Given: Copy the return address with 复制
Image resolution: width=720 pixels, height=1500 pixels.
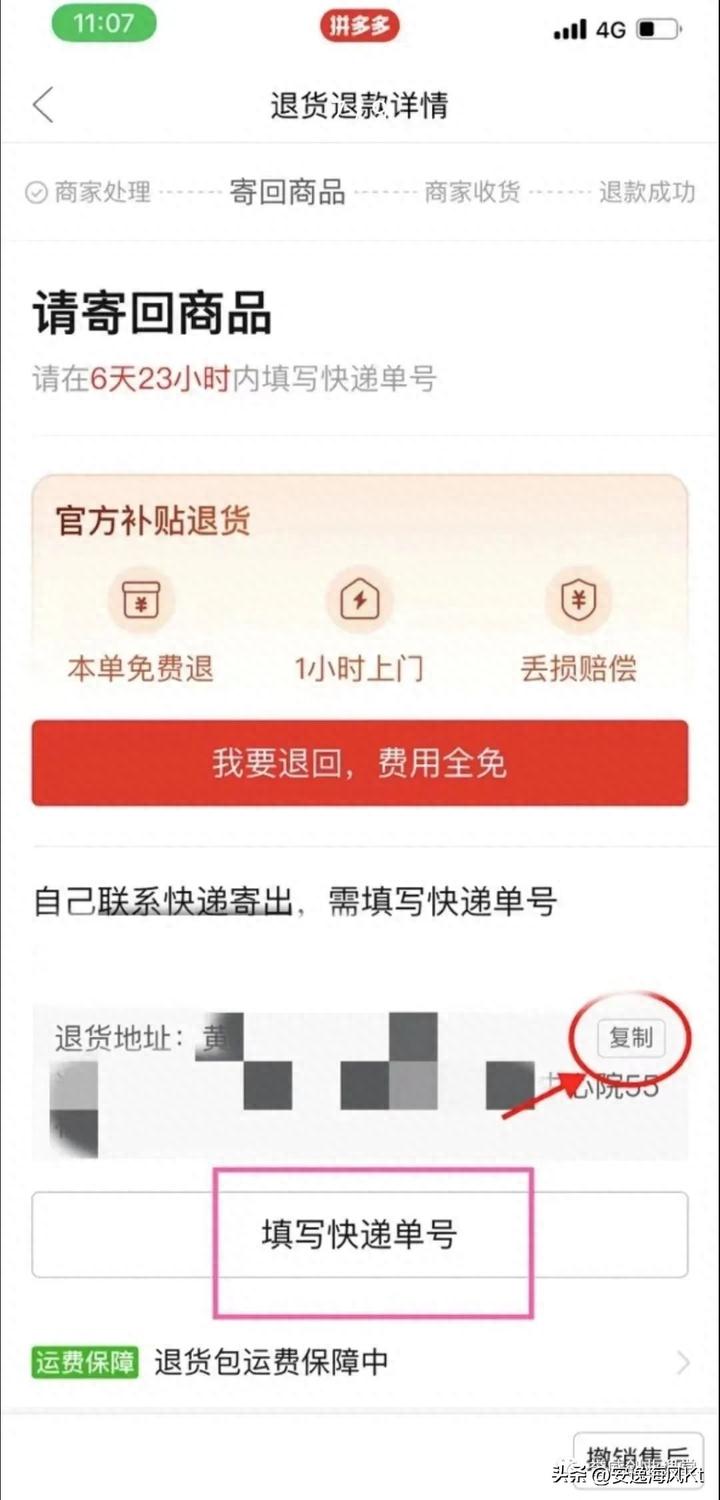Looking at the screenshot, I should (x=630, y=1038).
